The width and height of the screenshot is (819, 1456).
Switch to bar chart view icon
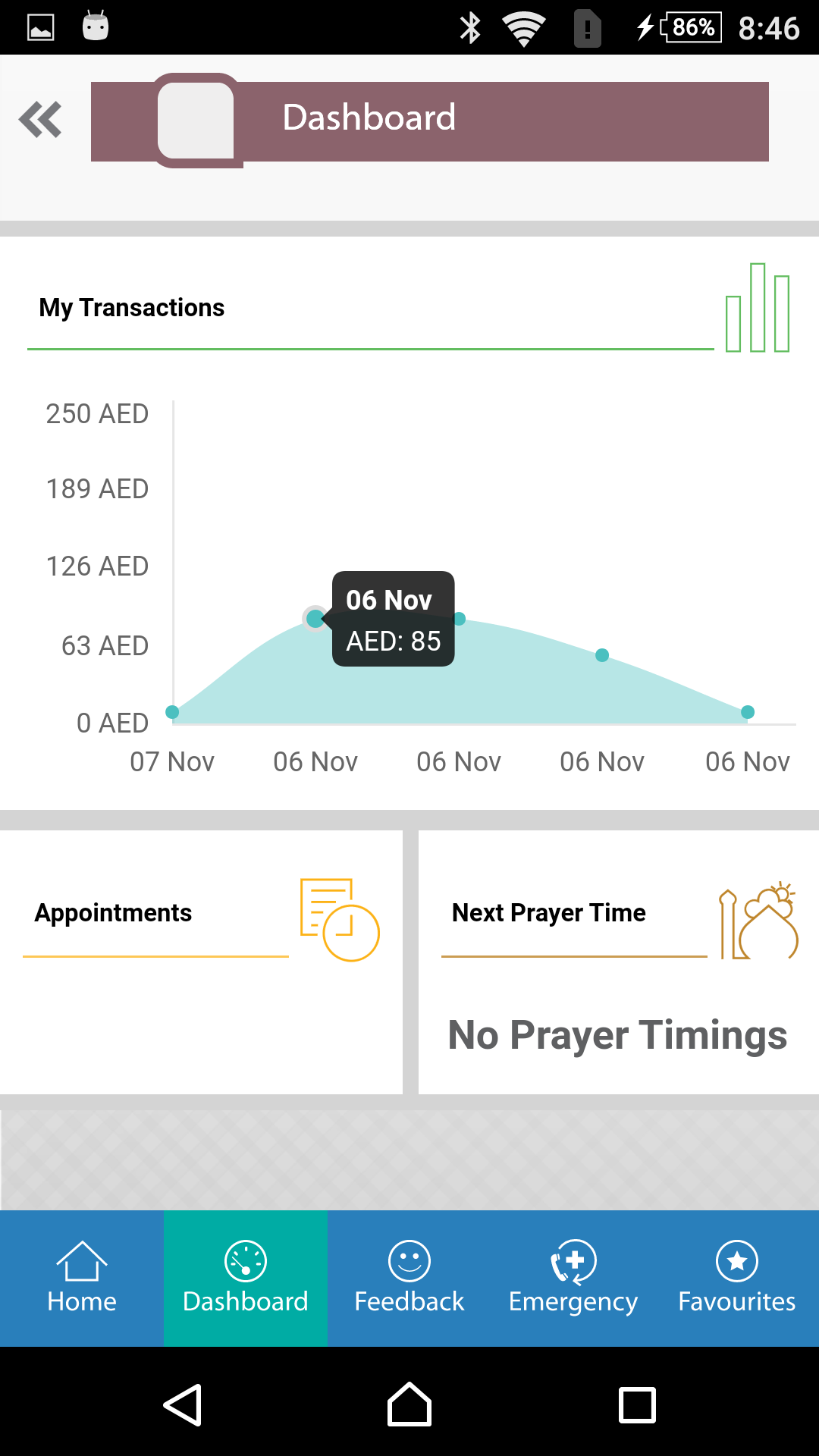tap(758, 307)
